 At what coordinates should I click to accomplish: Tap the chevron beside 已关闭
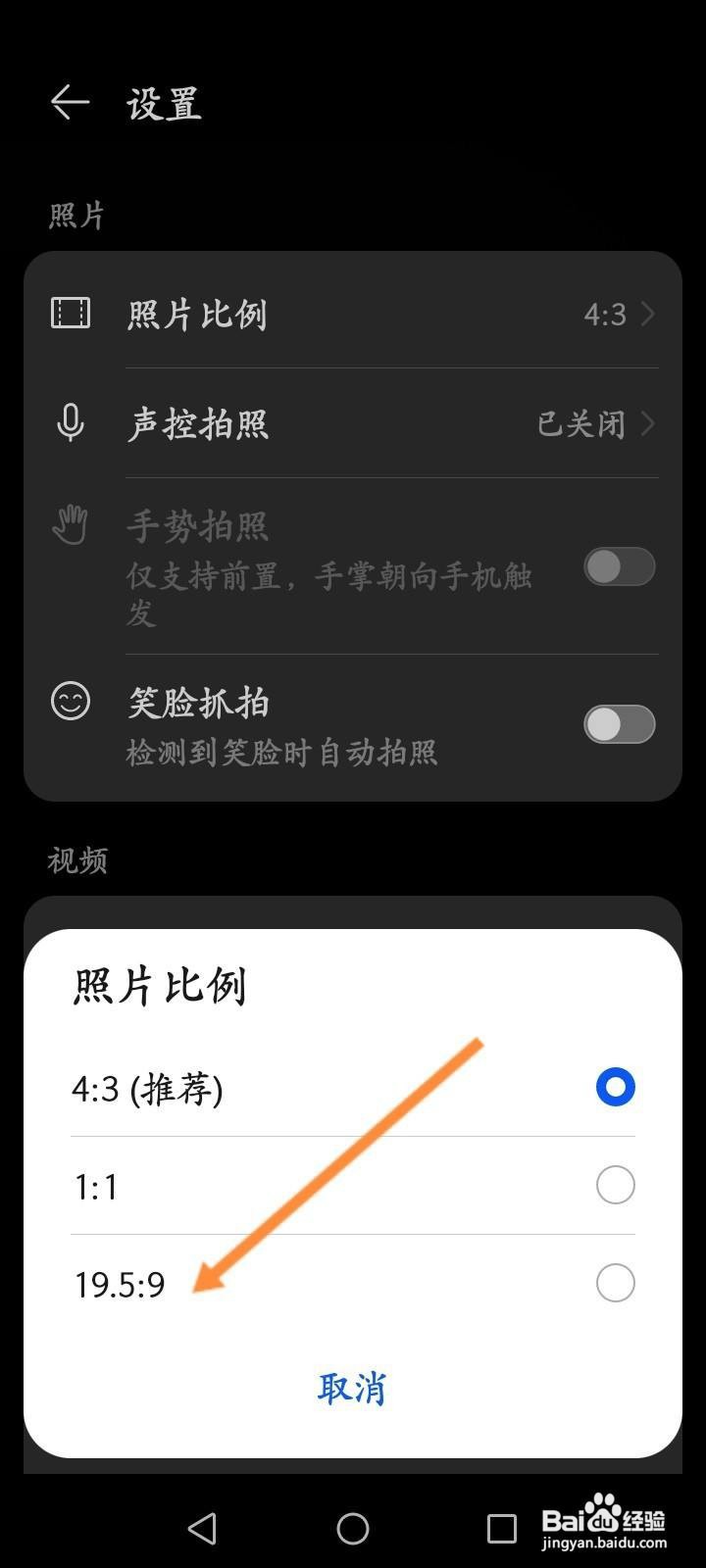(646, 424)
